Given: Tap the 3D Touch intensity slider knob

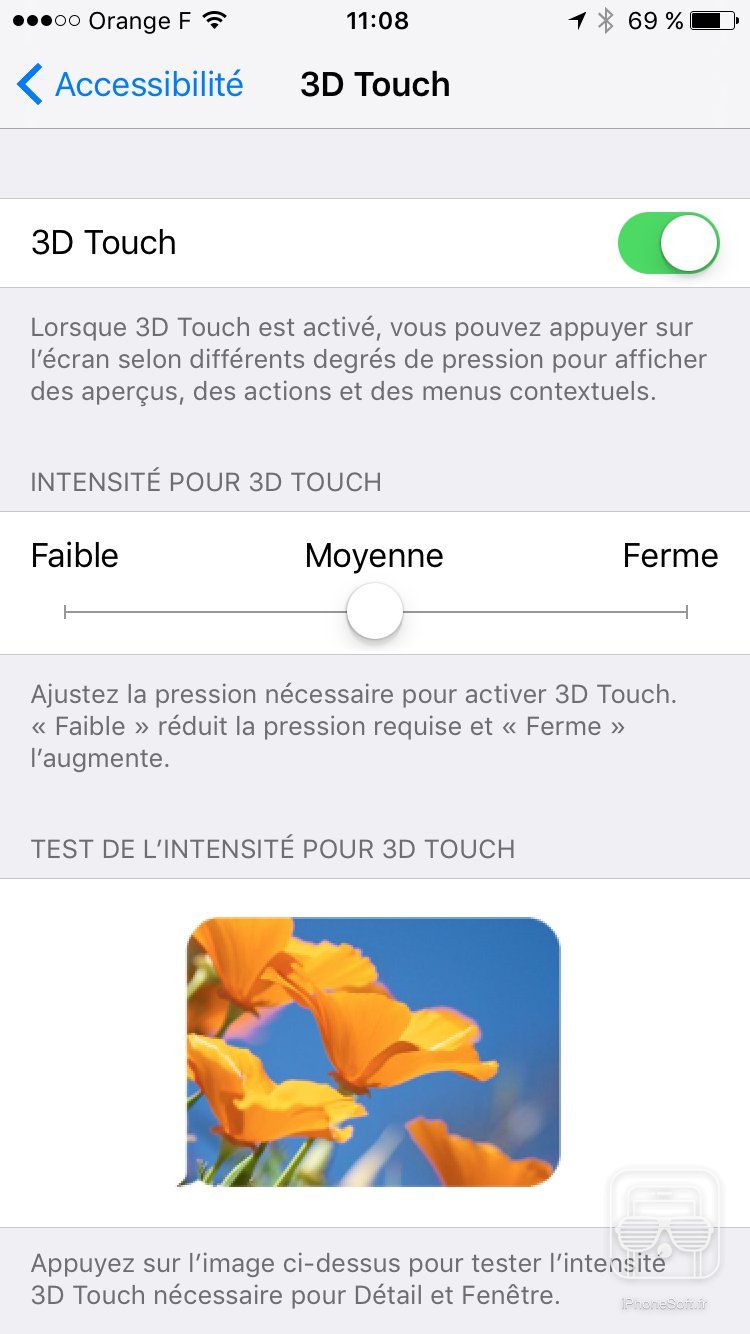Looking at the screenshot, I should click(x=375, y=611).
